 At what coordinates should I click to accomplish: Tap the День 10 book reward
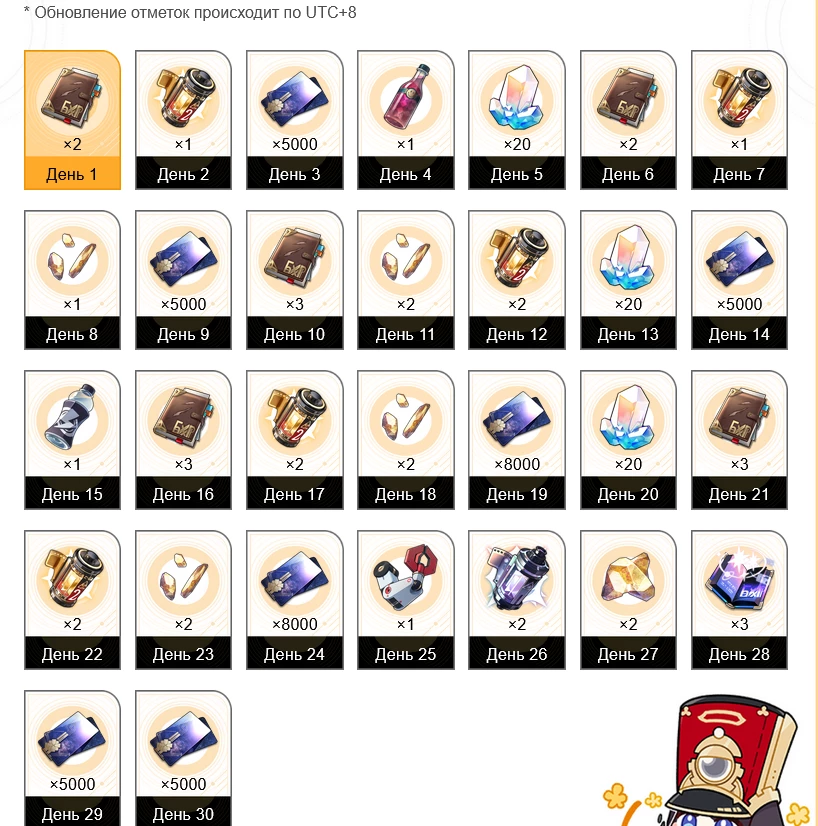click(294, 280)
